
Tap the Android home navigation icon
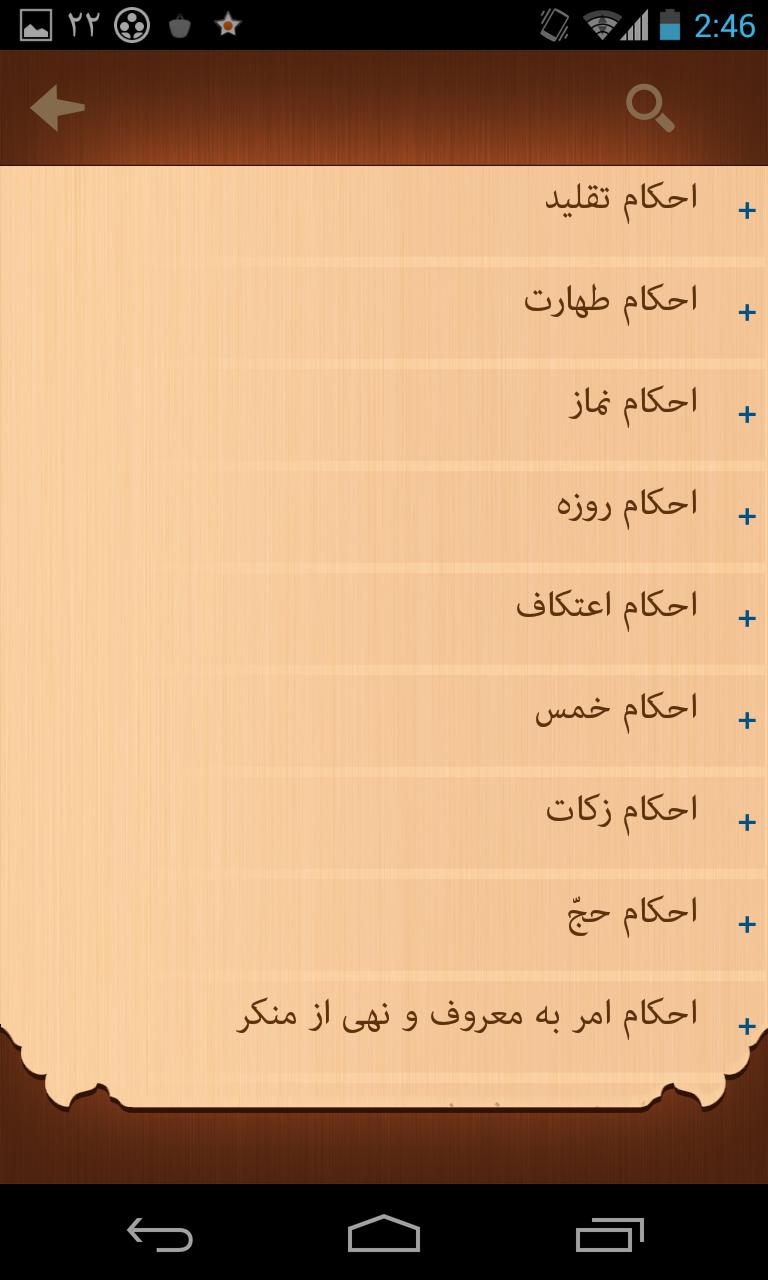click(384, 1236)
